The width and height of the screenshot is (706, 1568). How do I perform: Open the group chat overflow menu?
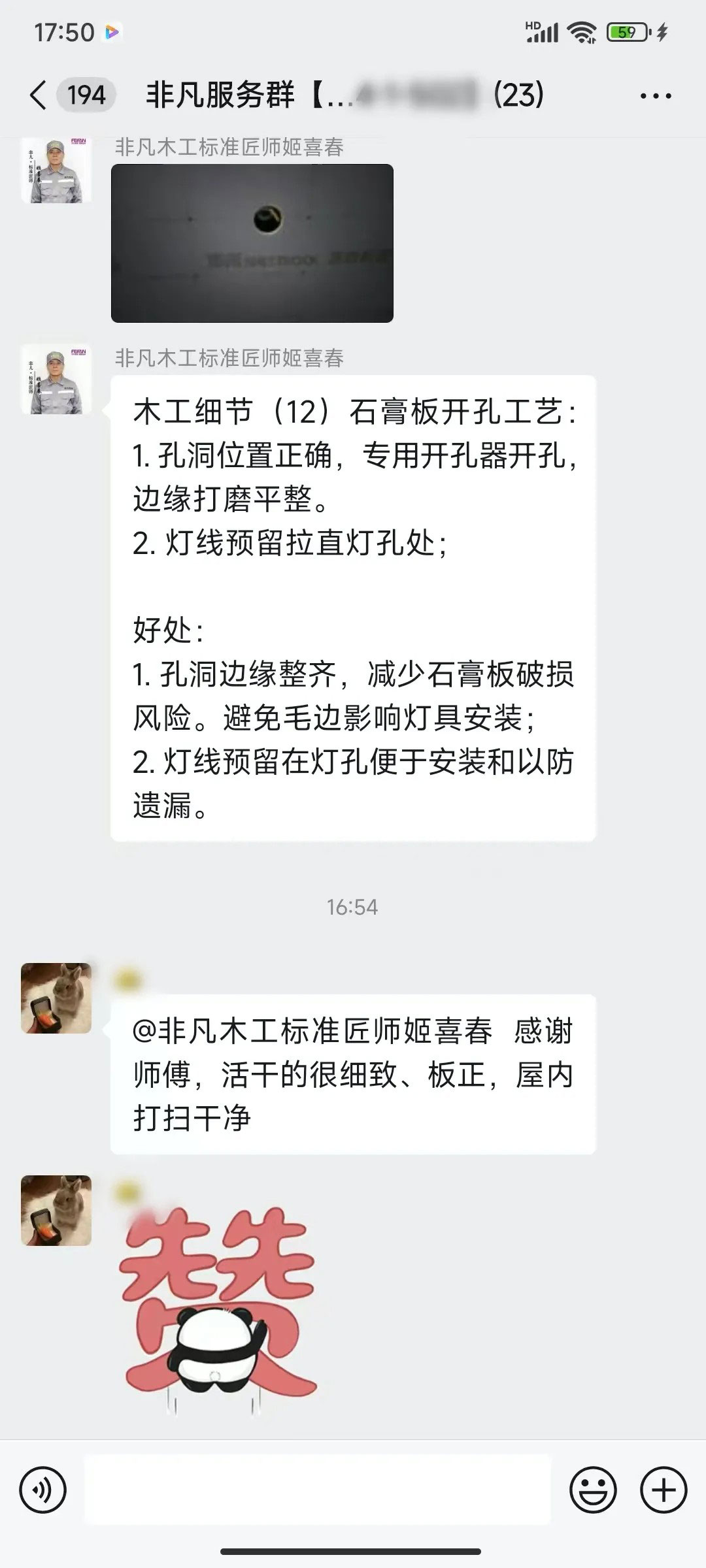(656, 96)
